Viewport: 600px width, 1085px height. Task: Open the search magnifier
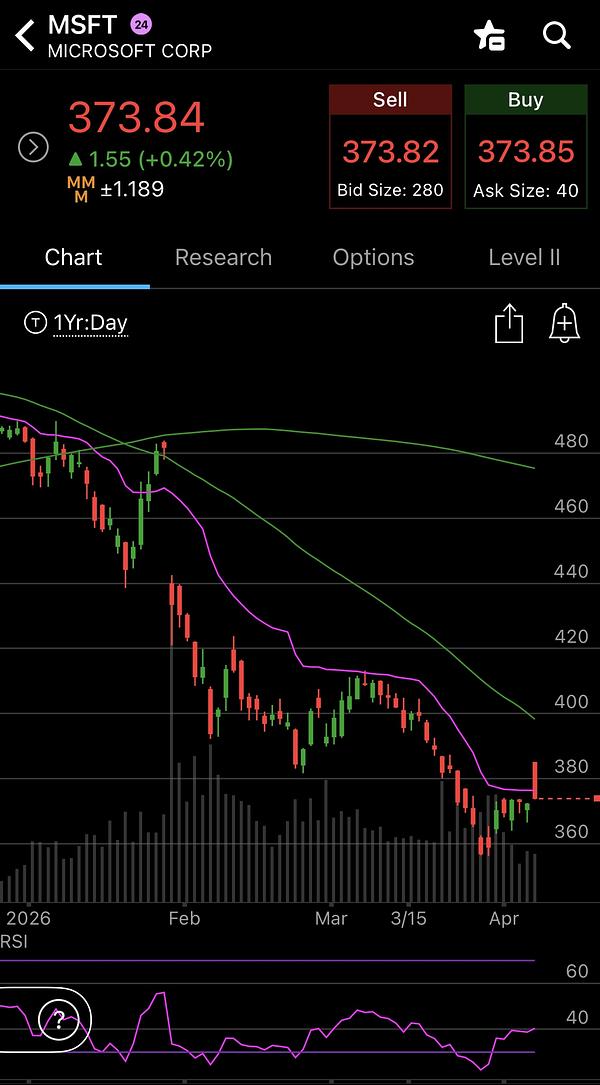[556, 36]
